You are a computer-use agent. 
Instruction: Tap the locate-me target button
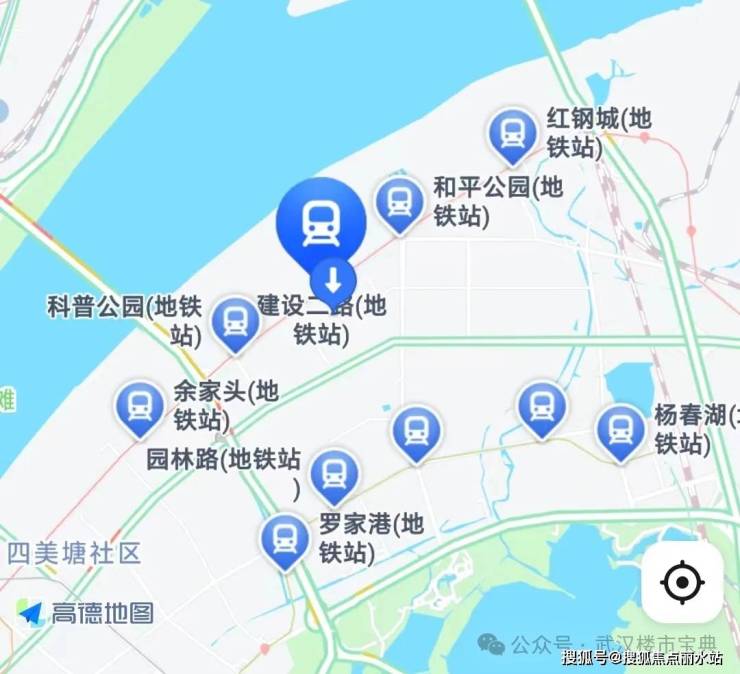coord(682,582)
